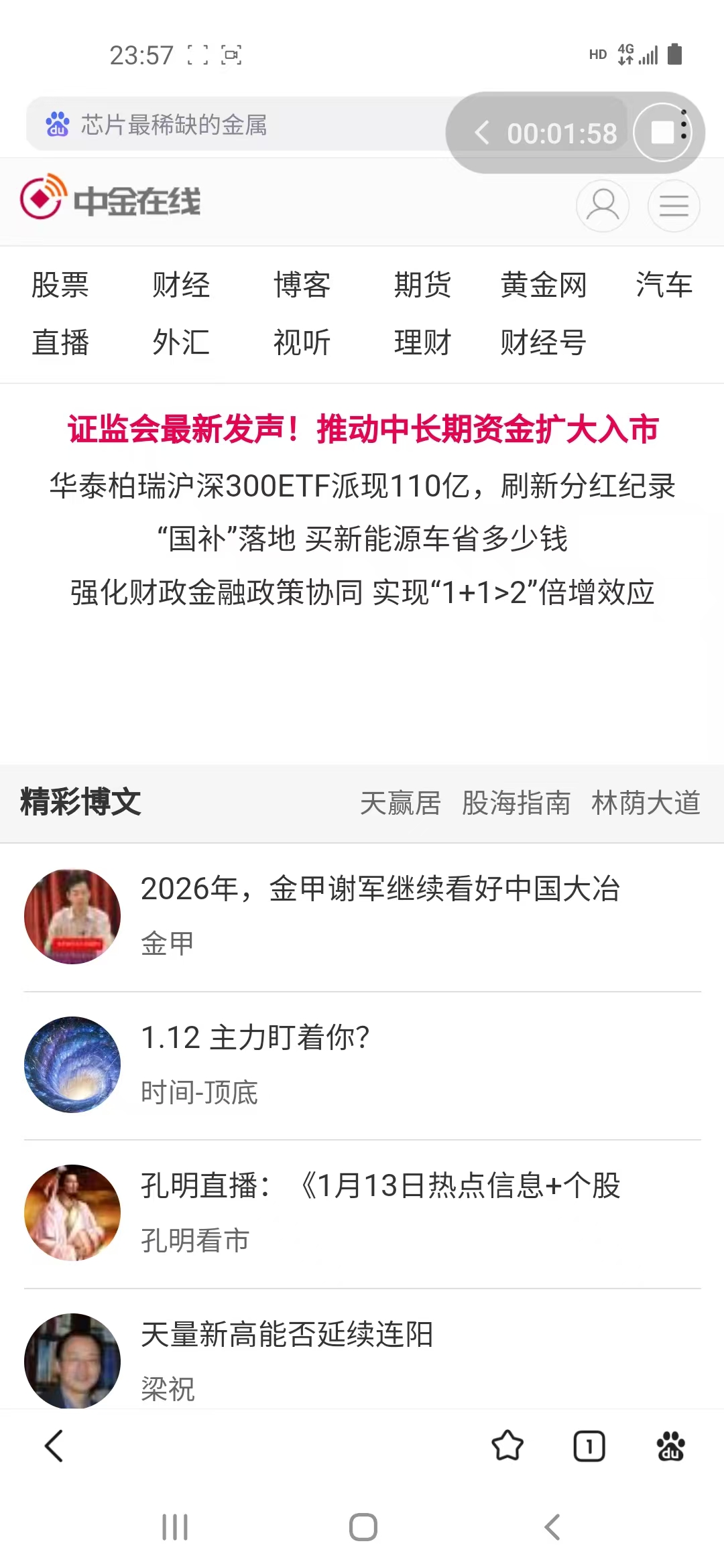Read the 证监会最新发声 headline

(x=362, y=429)
